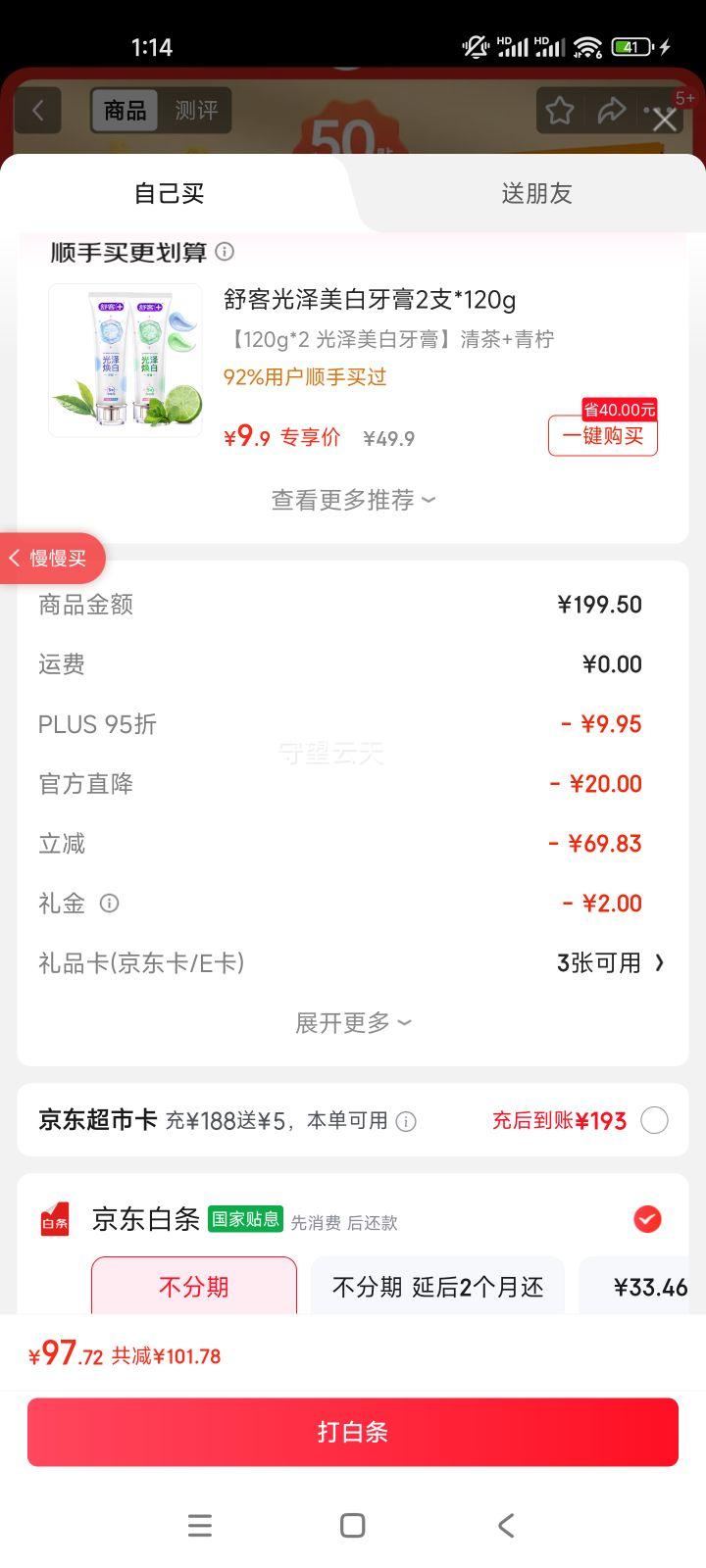Show info for 京东超市卡 offer
The width and height of the screenshot is (706, 1568).
point(406,1121)
